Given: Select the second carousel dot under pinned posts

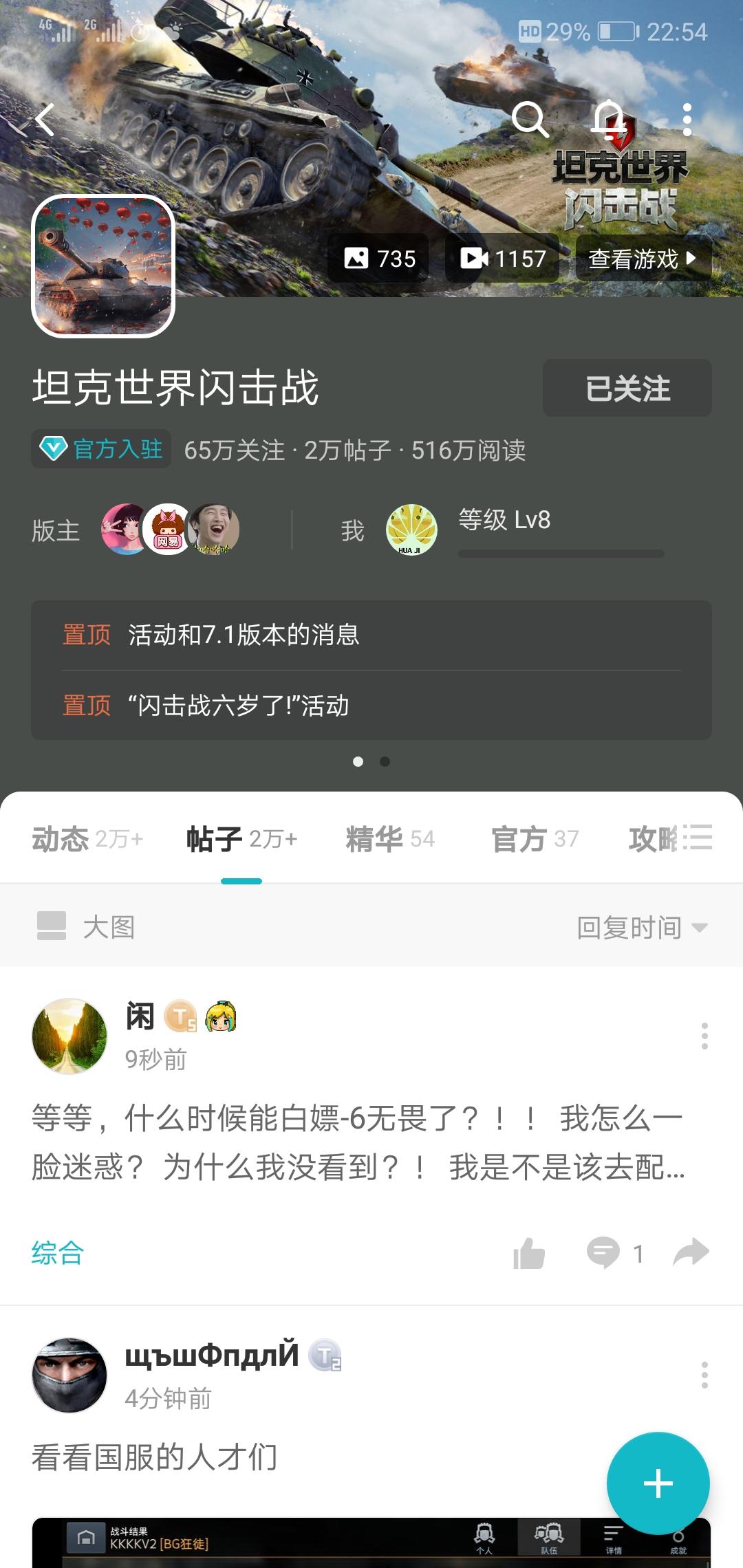Looking at the screenshot, I should click(x=383, y=762).
